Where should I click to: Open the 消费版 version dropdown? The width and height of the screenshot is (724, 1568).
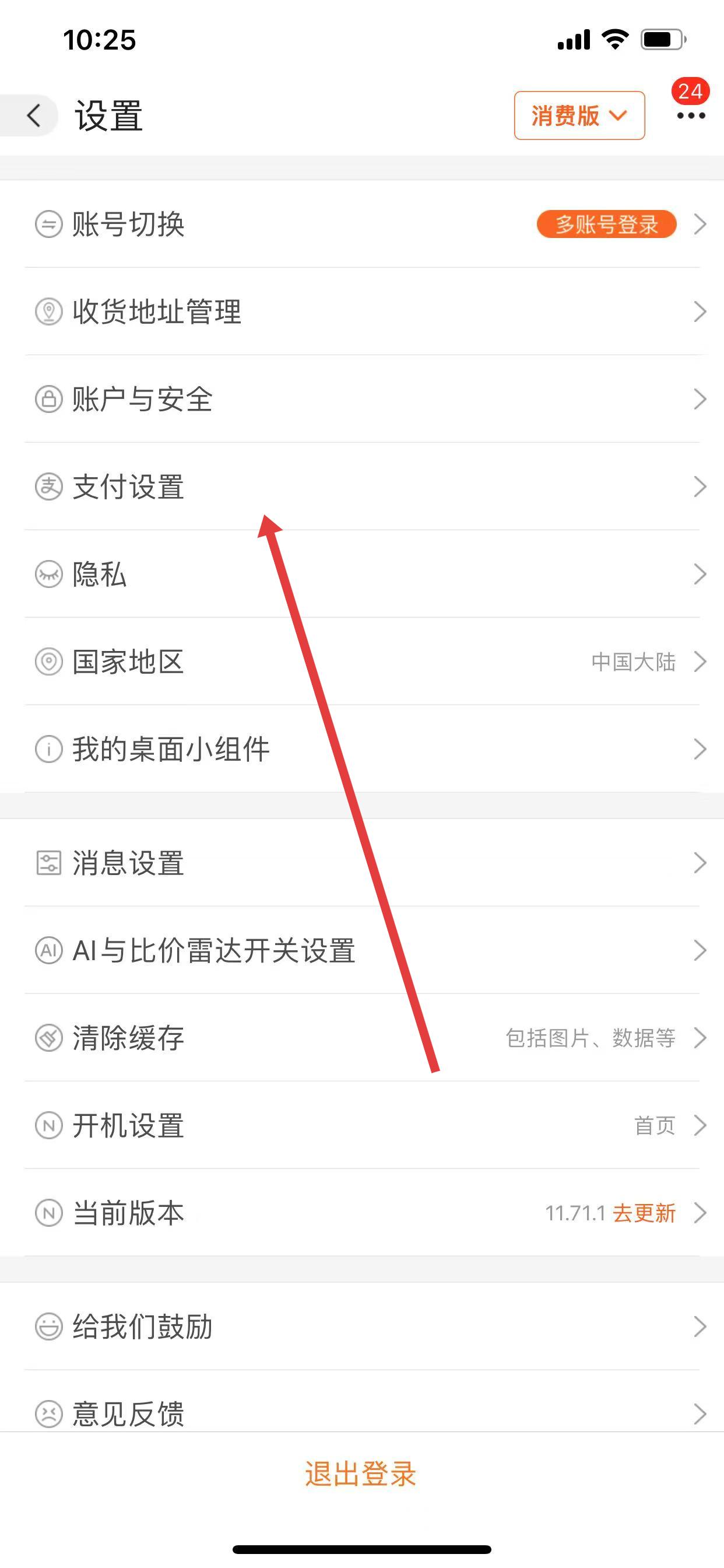[x=579, y=115]
